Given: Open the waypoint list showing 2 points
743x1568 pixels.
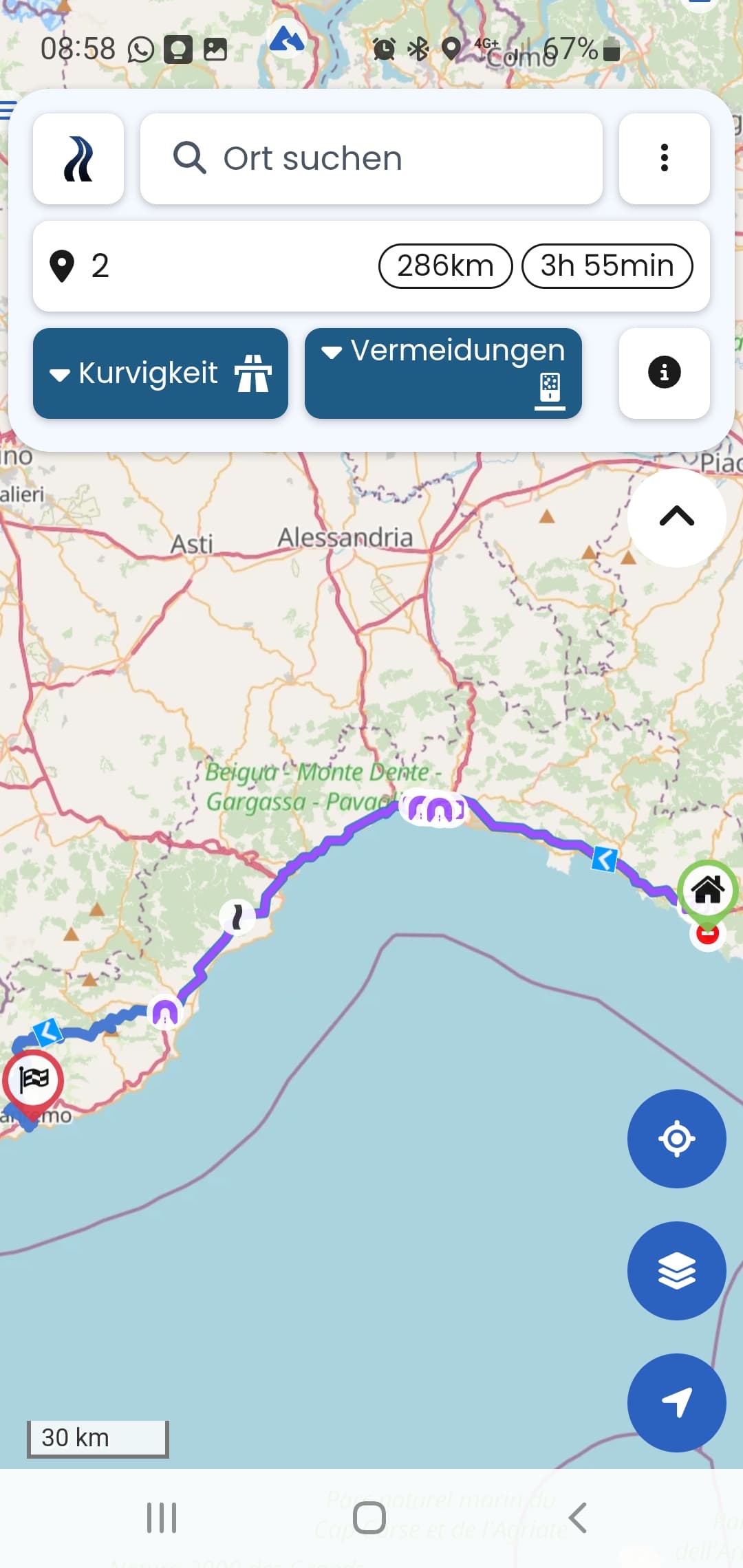Looking at the screenshot, I should (x=371, y=266).
